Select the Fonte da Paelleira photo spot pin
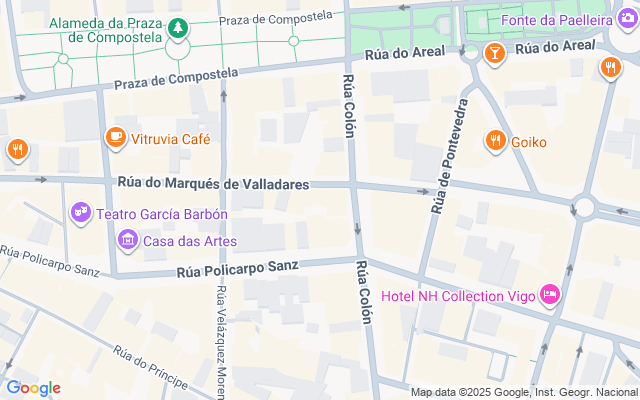The width and height of the screenshot is (640, 400). pyautogui.click(x=627, y=19)
